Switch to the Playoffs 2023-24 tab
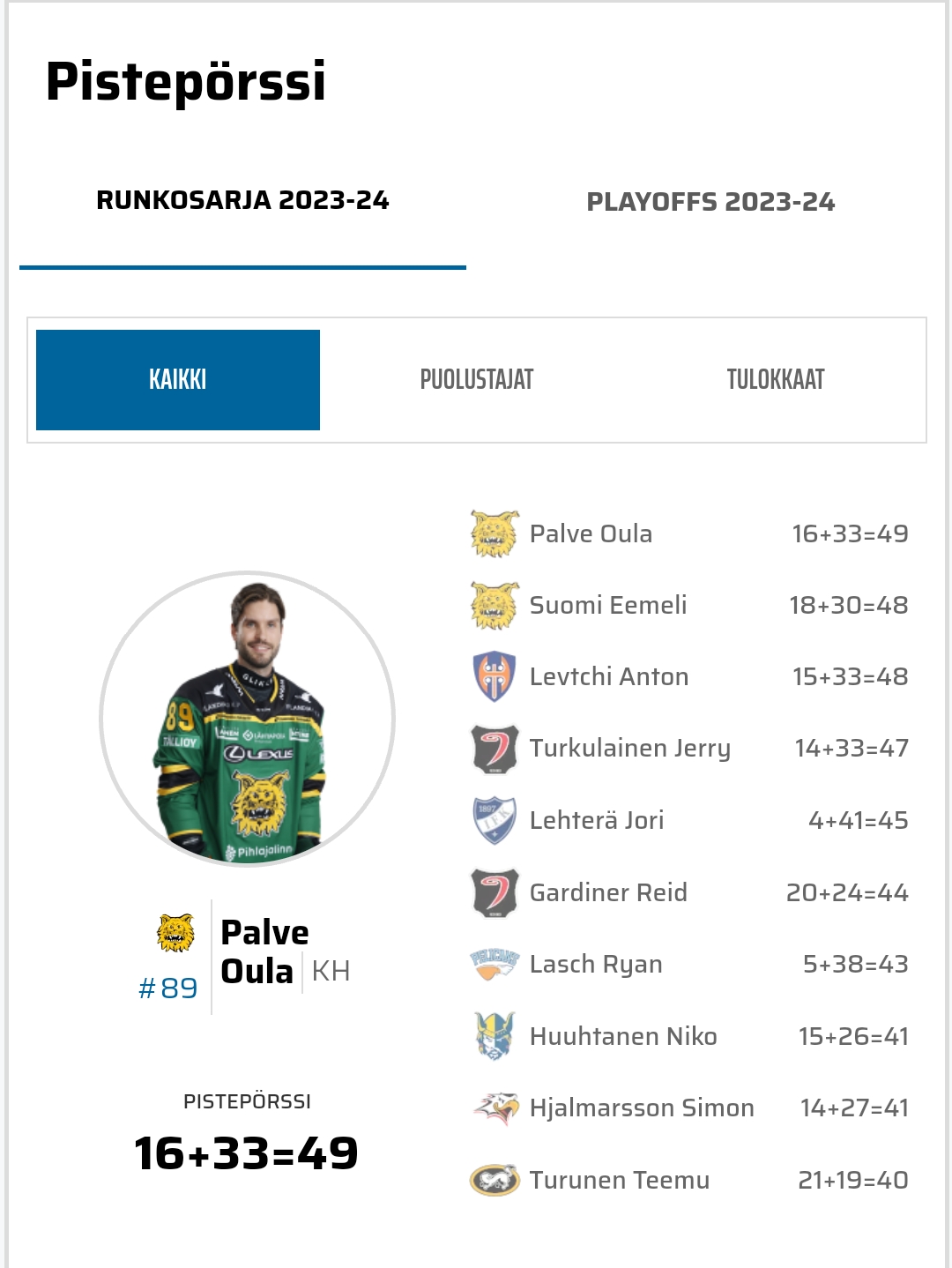Image resolution: width=952 pixels, height=1268 pixels. pos(710,202)
